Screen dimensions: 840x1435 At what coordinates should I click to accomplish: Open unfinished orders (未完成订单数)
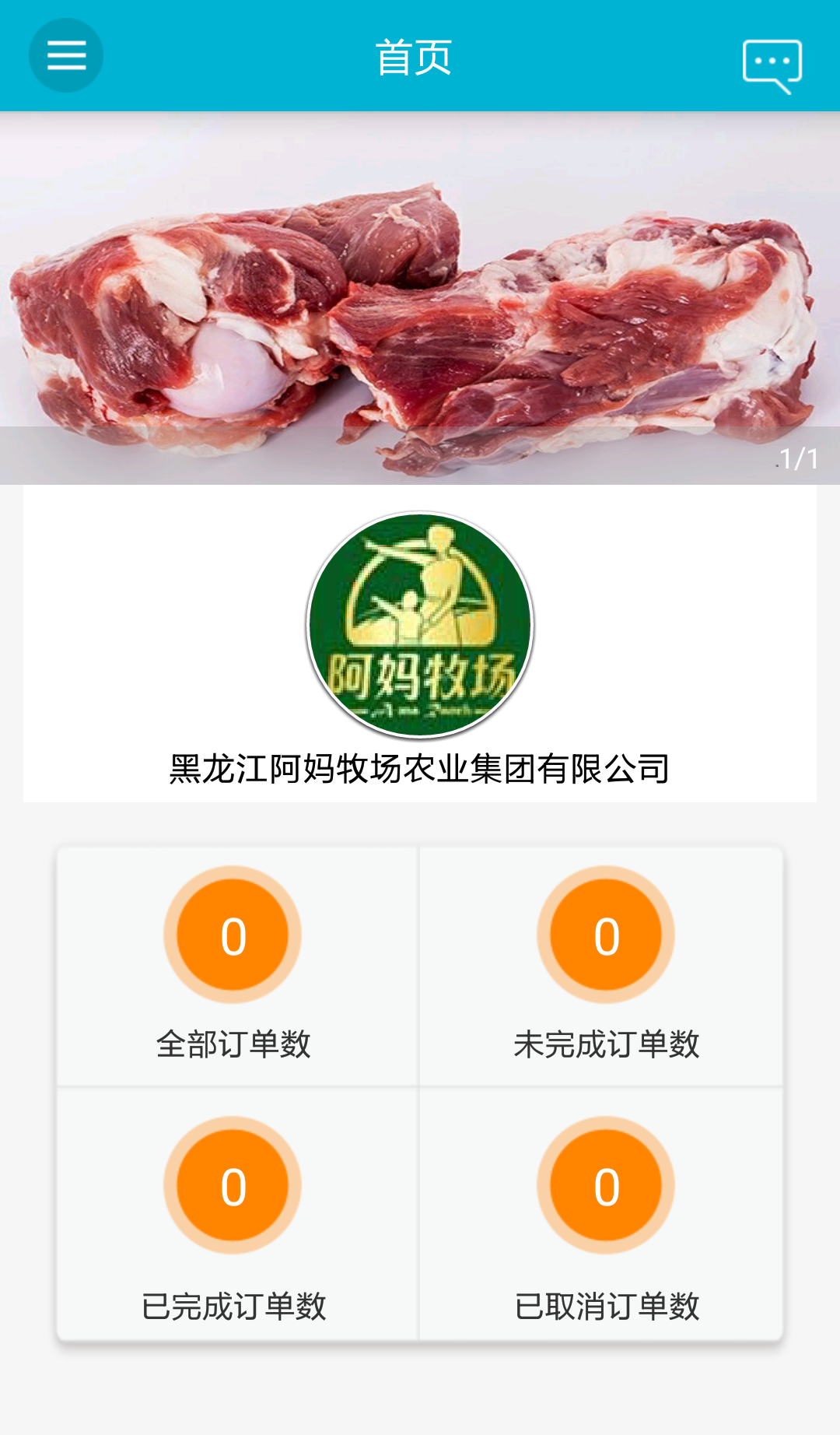pyautogui.click(x=606, y=965)
